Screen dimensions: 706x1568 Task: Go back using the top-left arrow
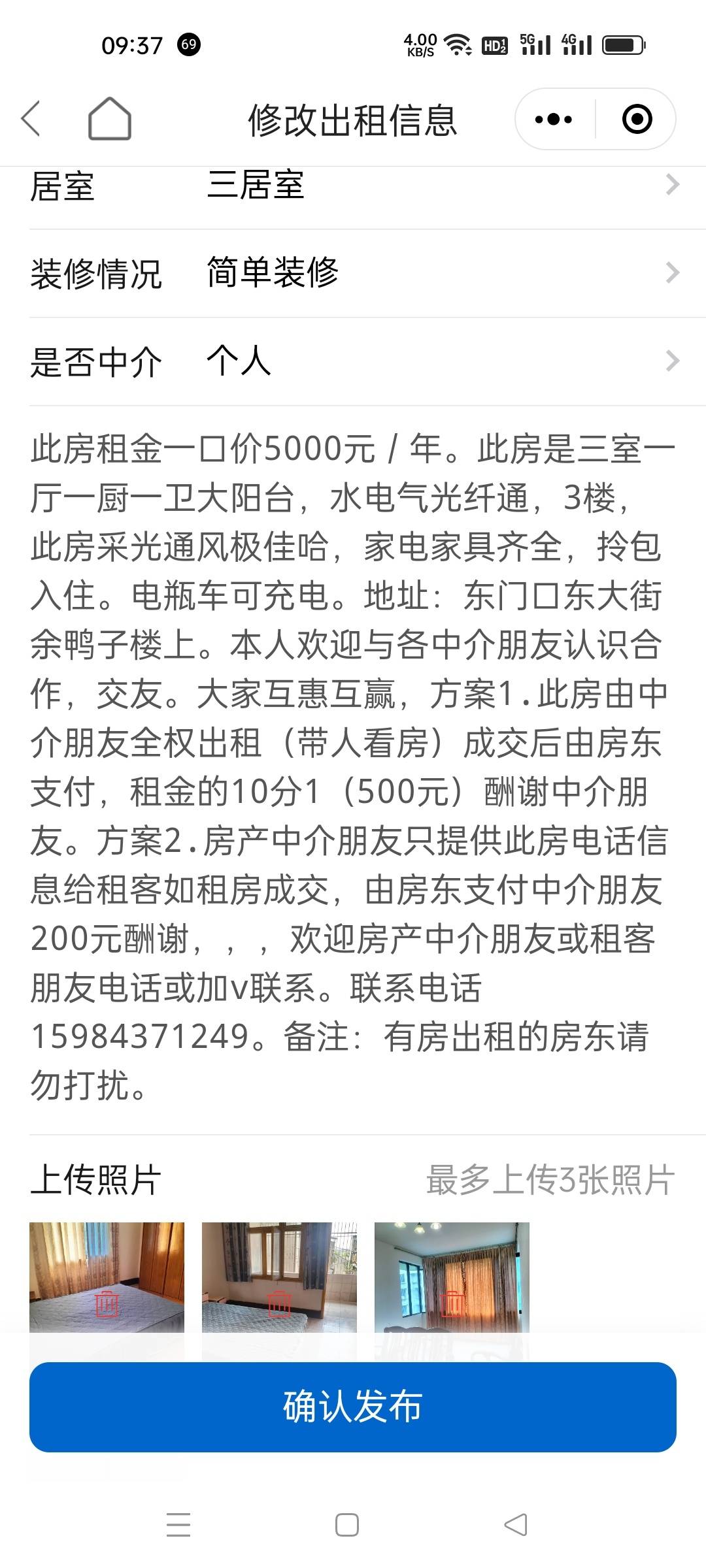click(x=31, y=119)
